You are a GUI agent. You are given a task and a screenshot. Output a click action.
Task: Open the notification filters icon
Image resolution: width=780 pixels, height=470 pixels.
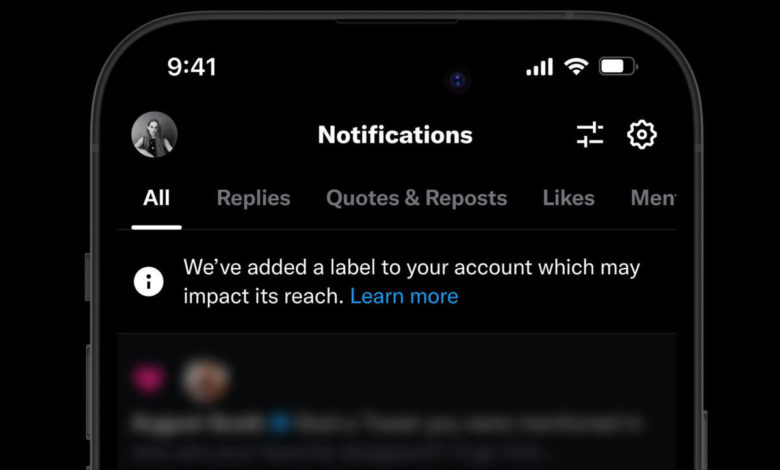(x=591, y=135)
